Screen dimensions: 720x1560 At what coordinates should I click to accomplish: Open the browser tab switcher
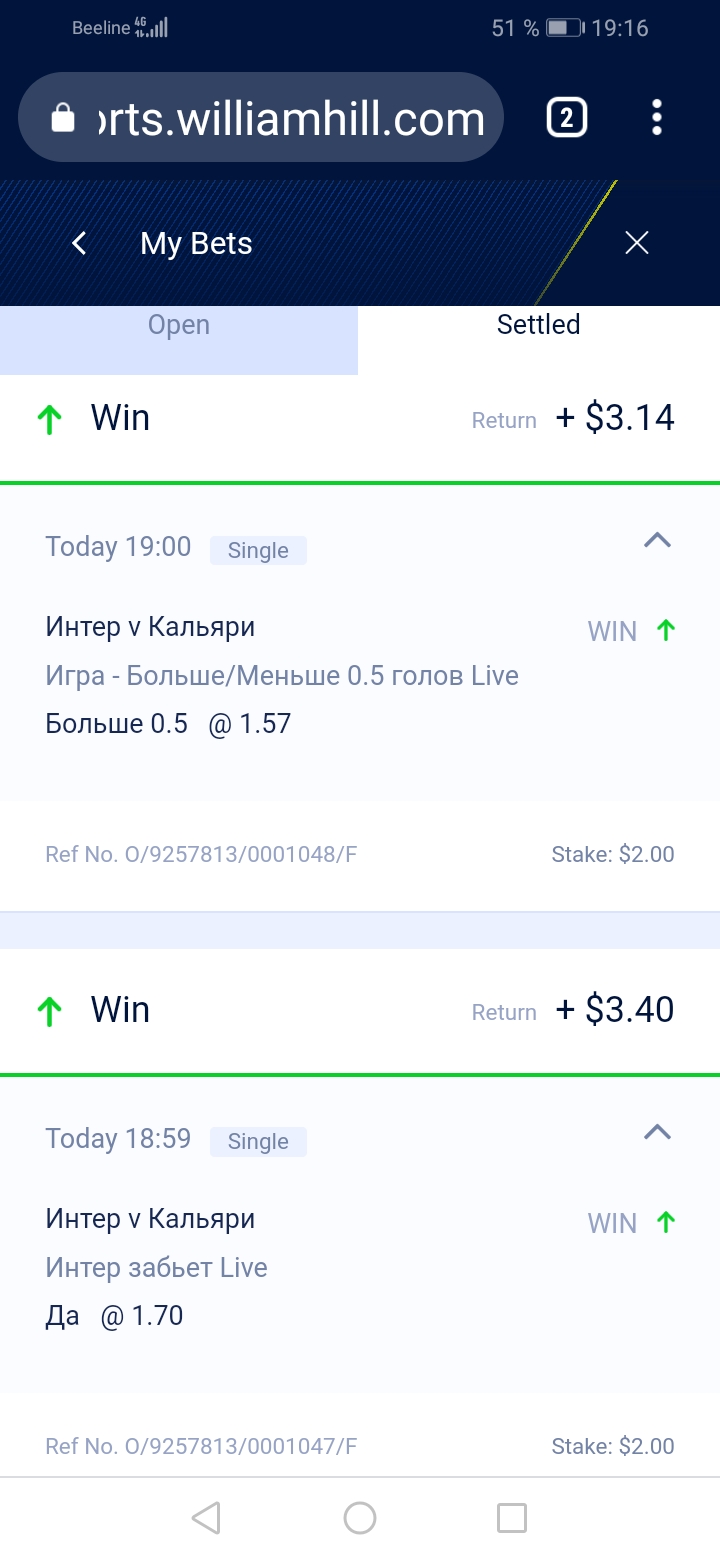(566, 118)
